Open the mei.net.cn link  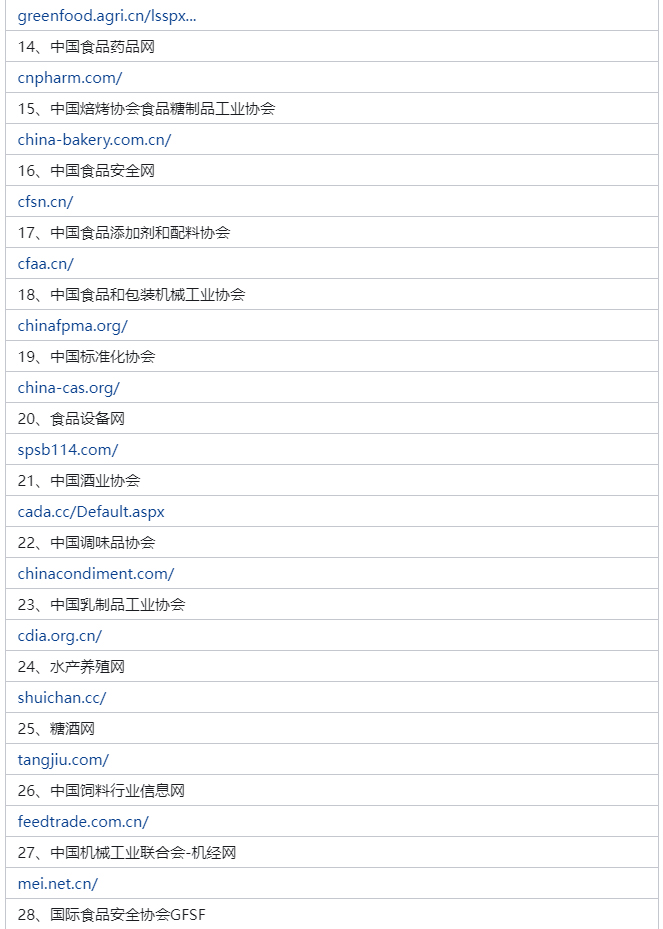click(x=57, y=884)
